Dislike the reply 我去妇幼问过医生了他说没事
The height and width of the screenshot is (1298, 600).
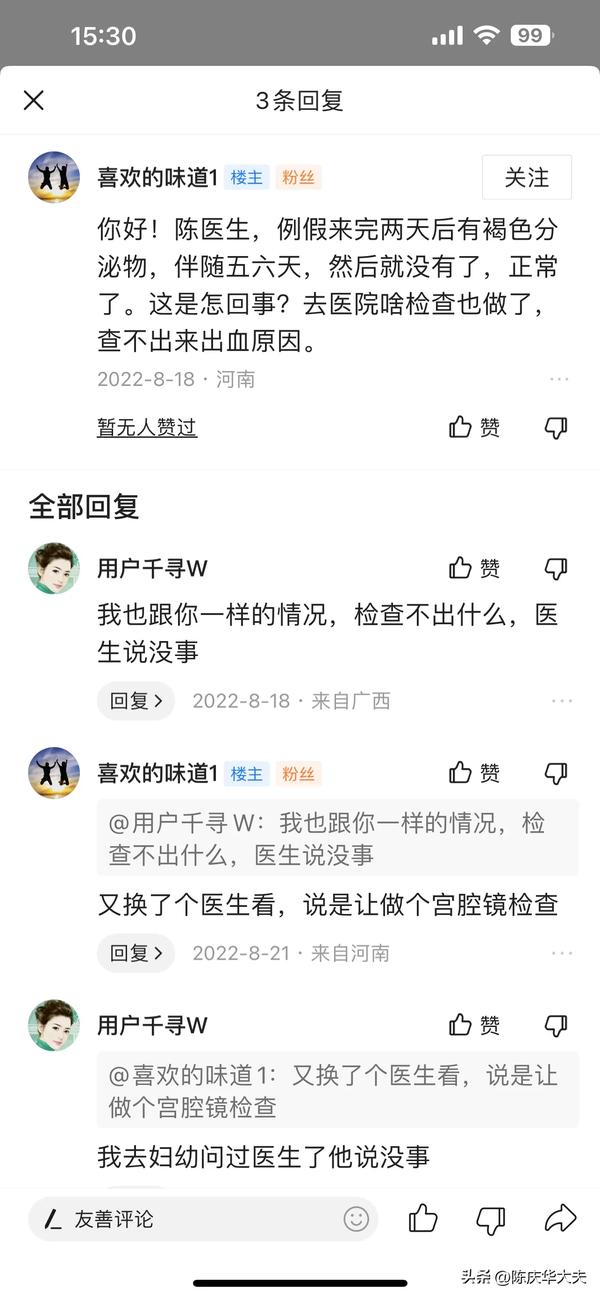coord(556,1025)
